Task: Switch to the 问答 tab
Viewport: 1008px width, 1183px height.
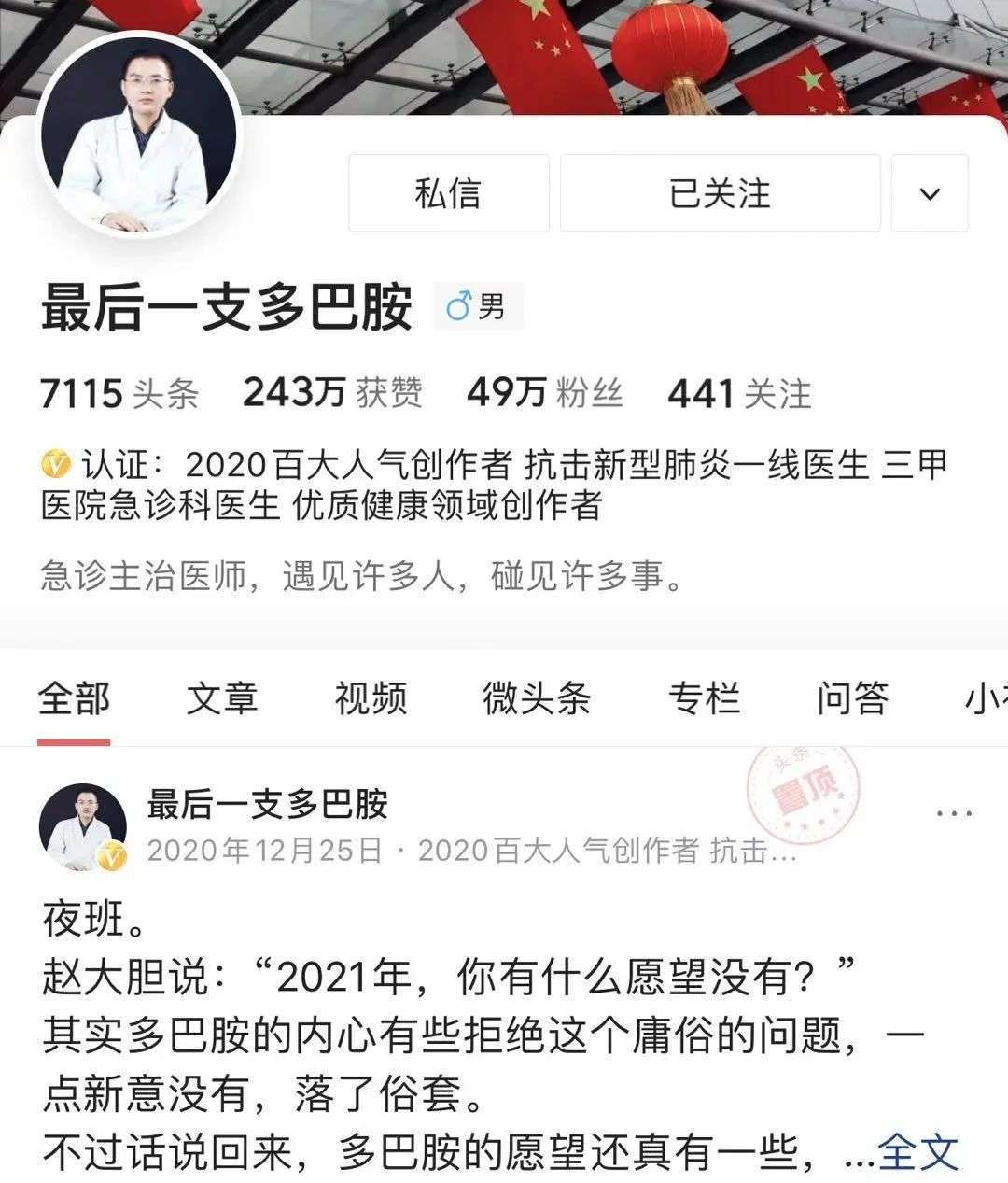Action: (852, 697)
